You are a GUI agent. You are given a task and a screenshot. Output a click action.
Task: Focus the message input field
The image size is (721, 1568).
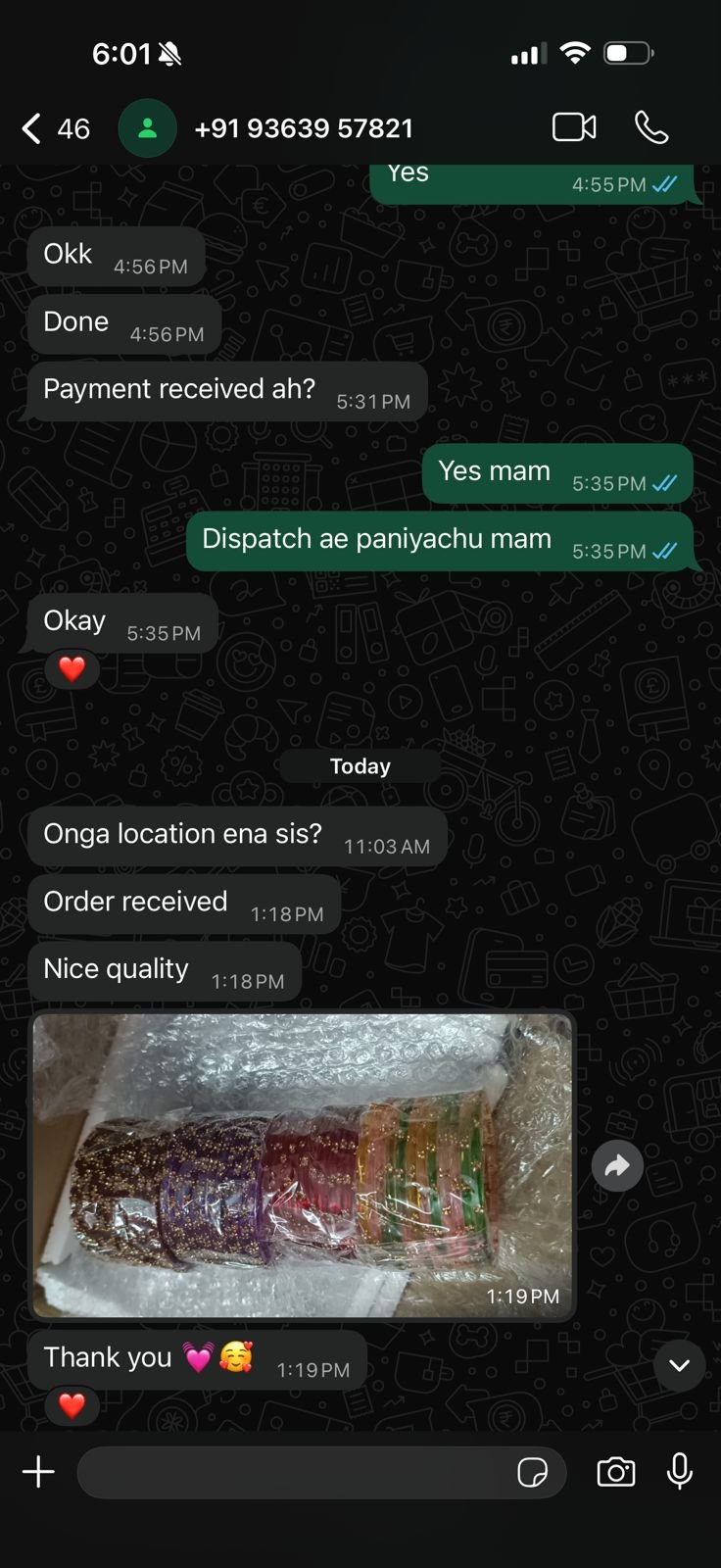(294, 1472)
